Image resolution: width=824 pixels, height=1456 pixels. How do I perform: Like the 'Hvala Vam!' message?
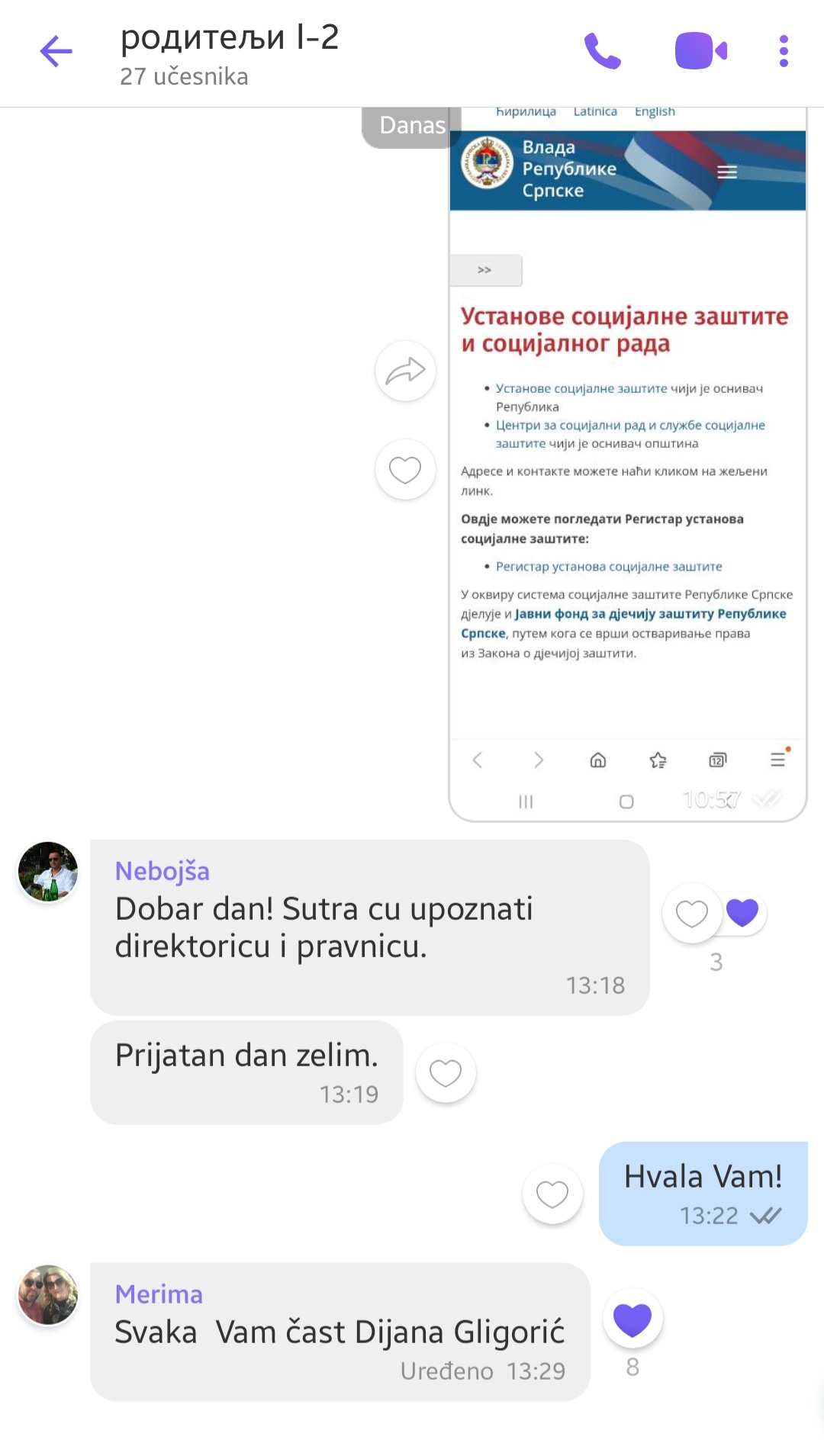552,1194
